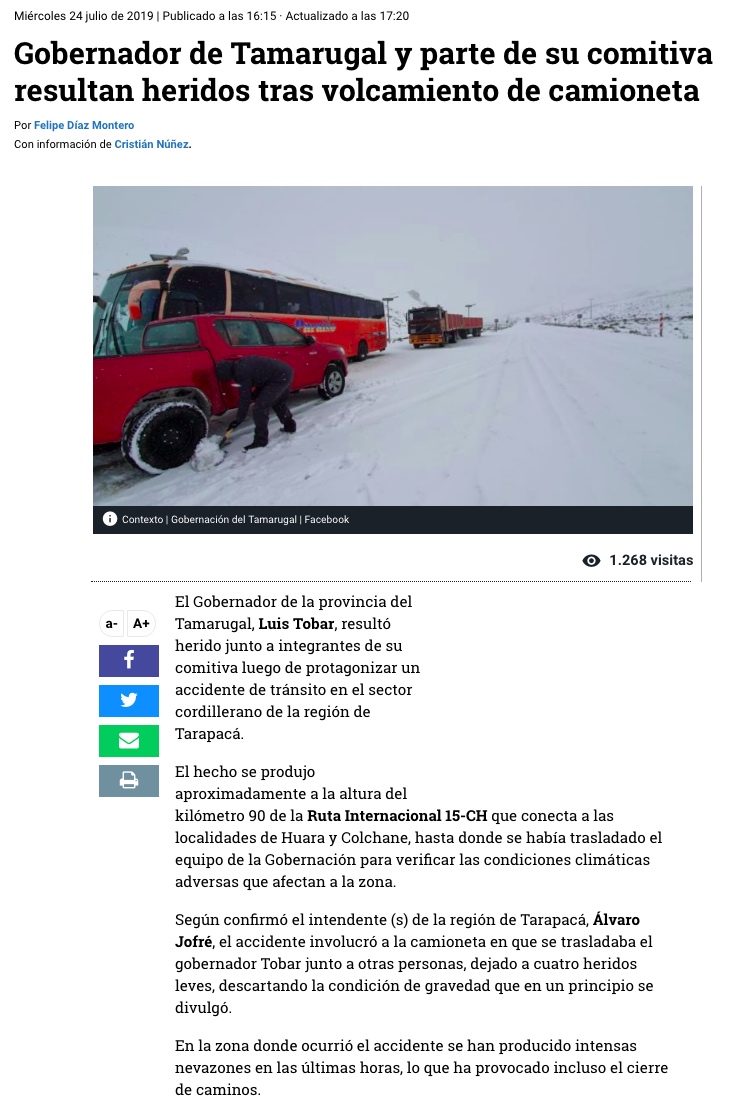
Task: Print this article
Action: pyautogui.click(x=128, y=781)
